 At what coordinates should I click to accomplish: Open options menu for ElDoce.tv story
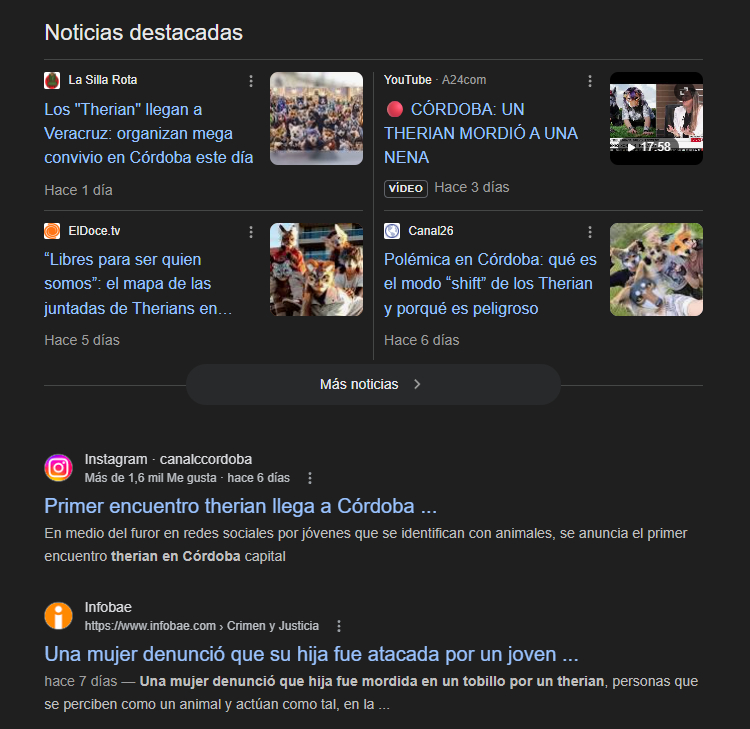click(251, 232)
